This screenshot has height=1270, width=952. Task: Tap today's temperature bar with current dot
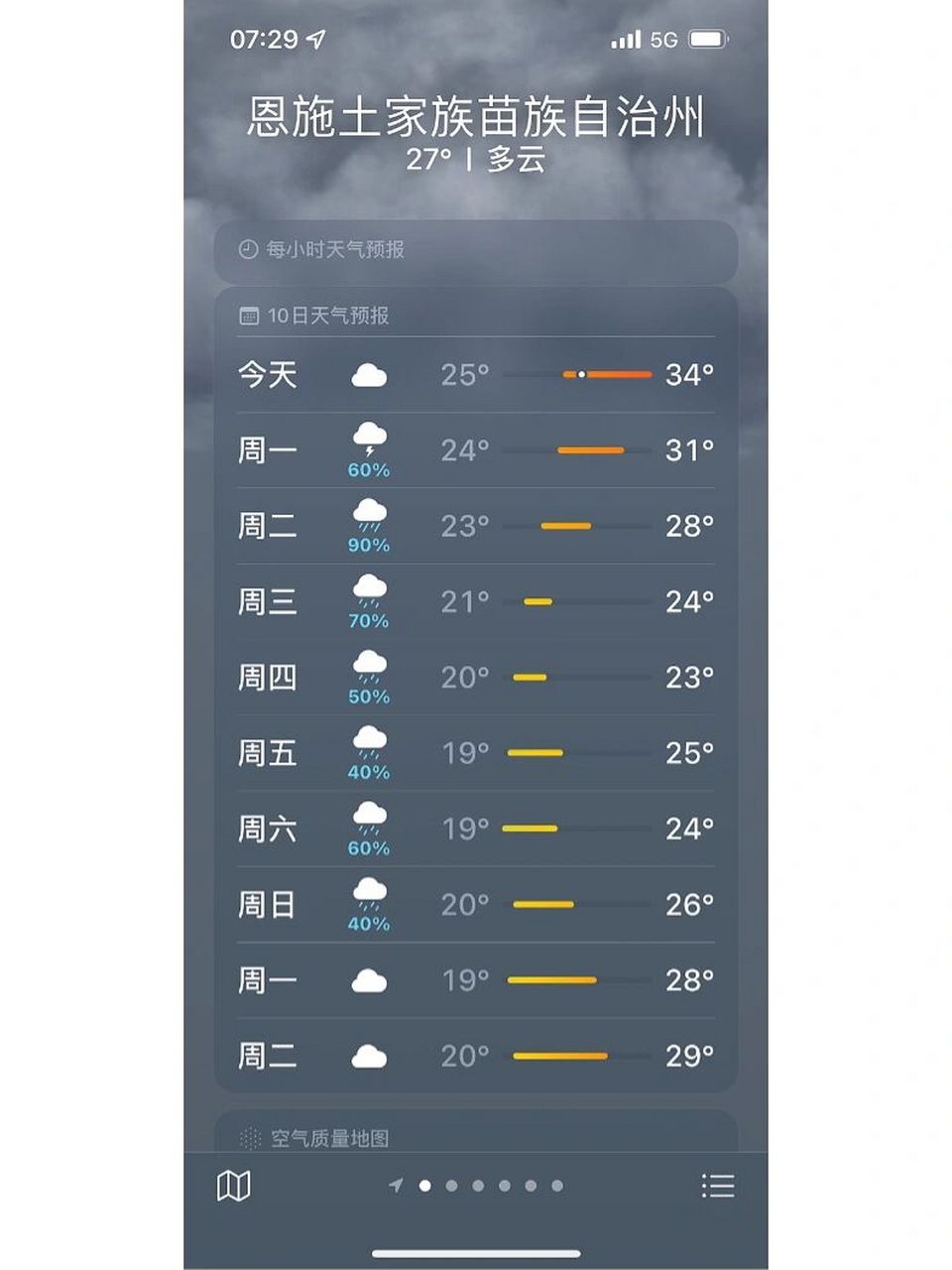click(x=607, y=375)
